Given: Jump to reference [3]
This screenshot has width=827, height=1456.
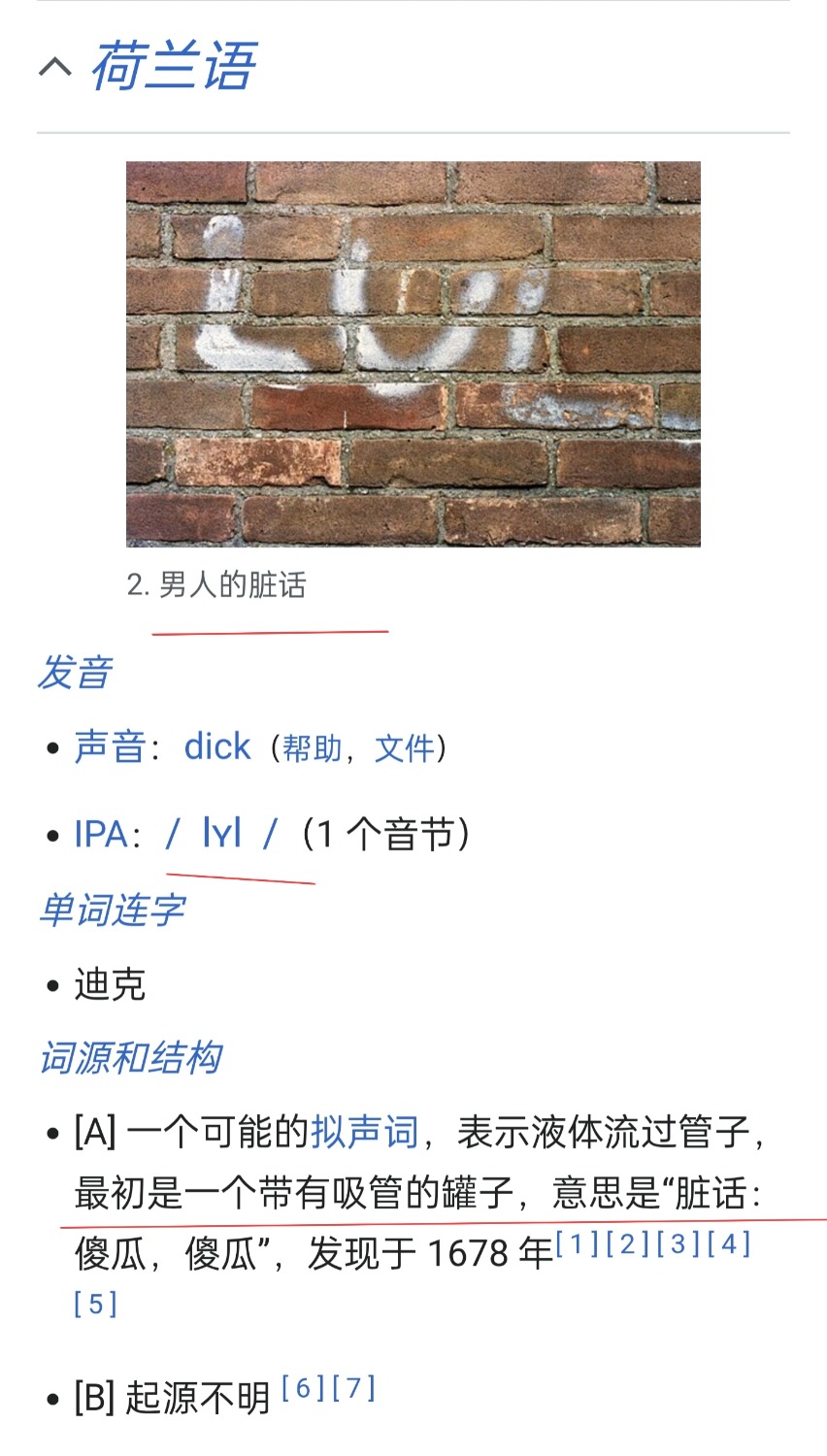Looking at the screenshot, I should [678, 1243].
